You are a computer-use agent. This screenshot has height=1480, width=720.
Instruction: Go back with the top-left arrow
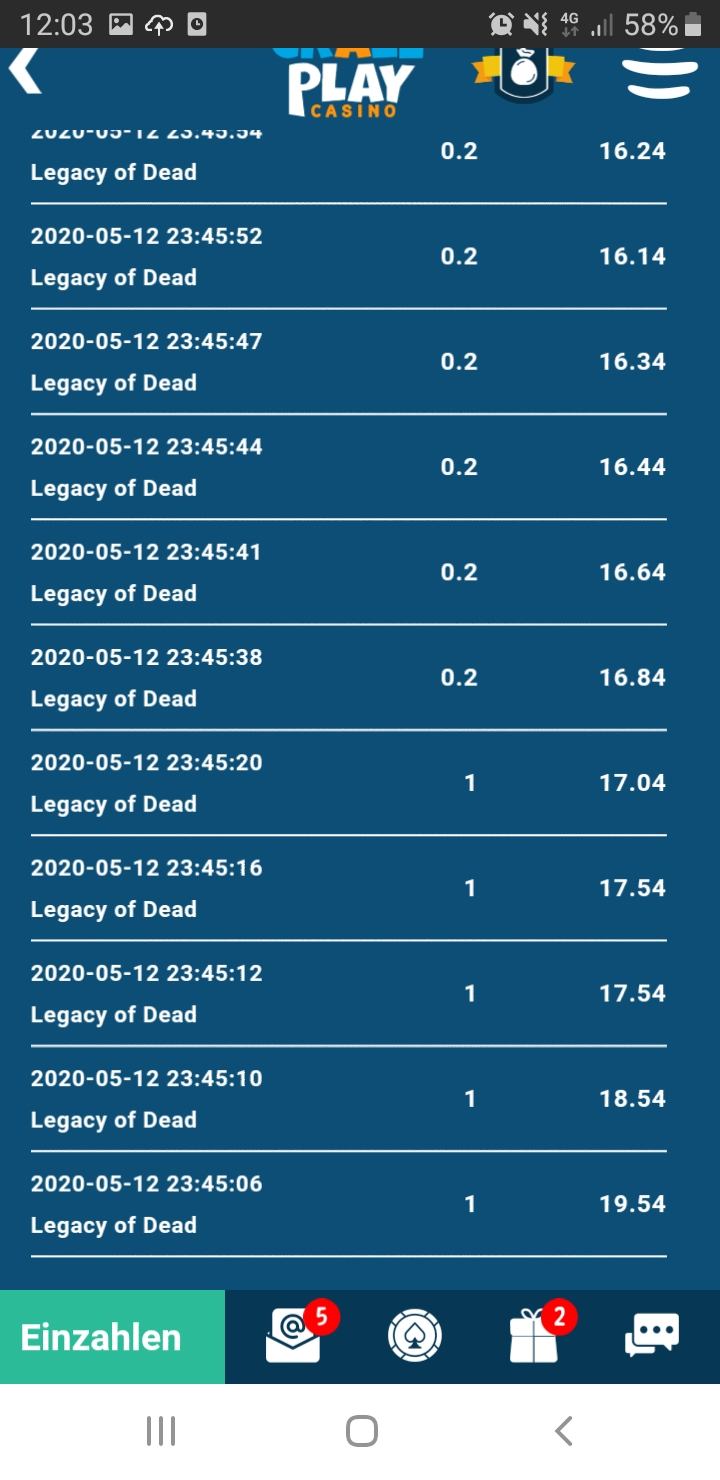pyautogui.click(x=25, y=72)
